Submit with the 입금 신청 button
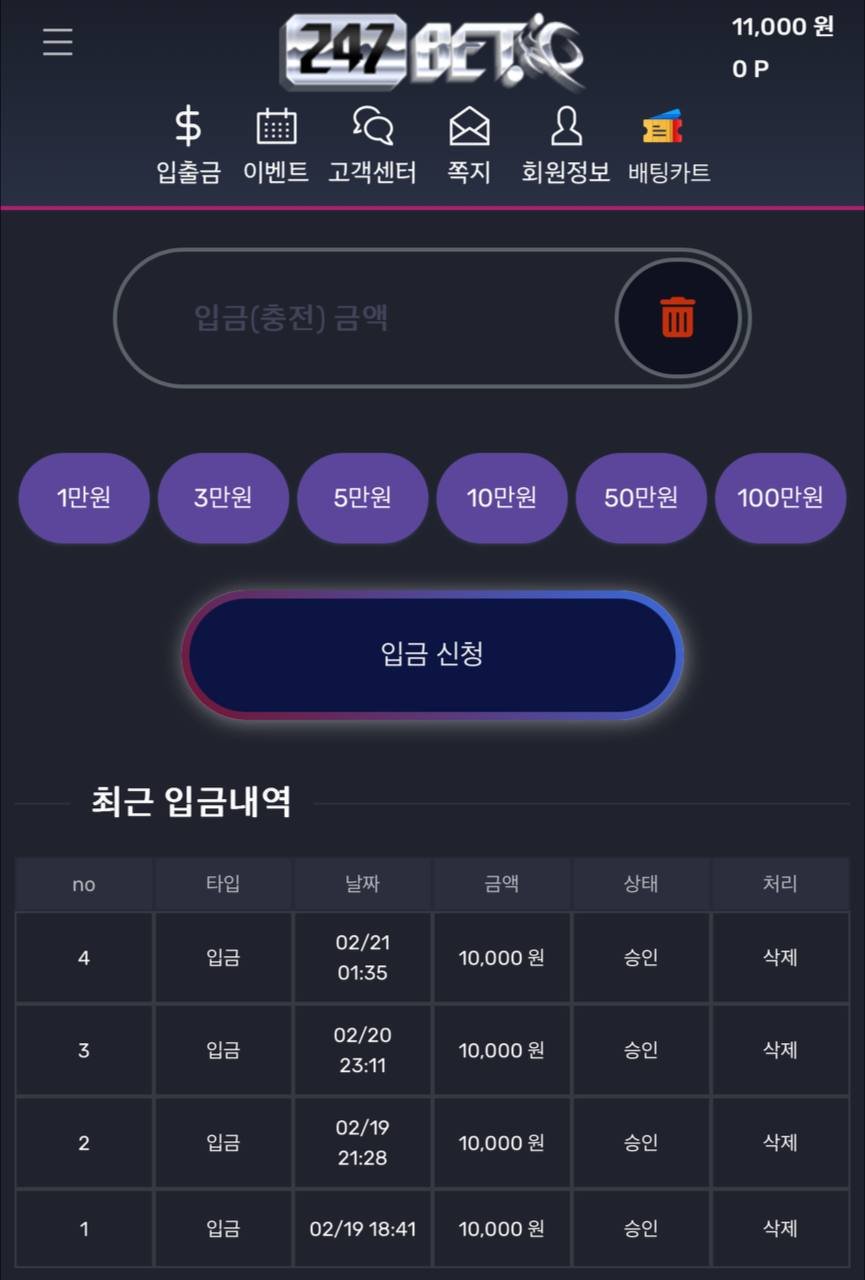865x1280 pixels. pyautogui.click(x=432, y=655)
